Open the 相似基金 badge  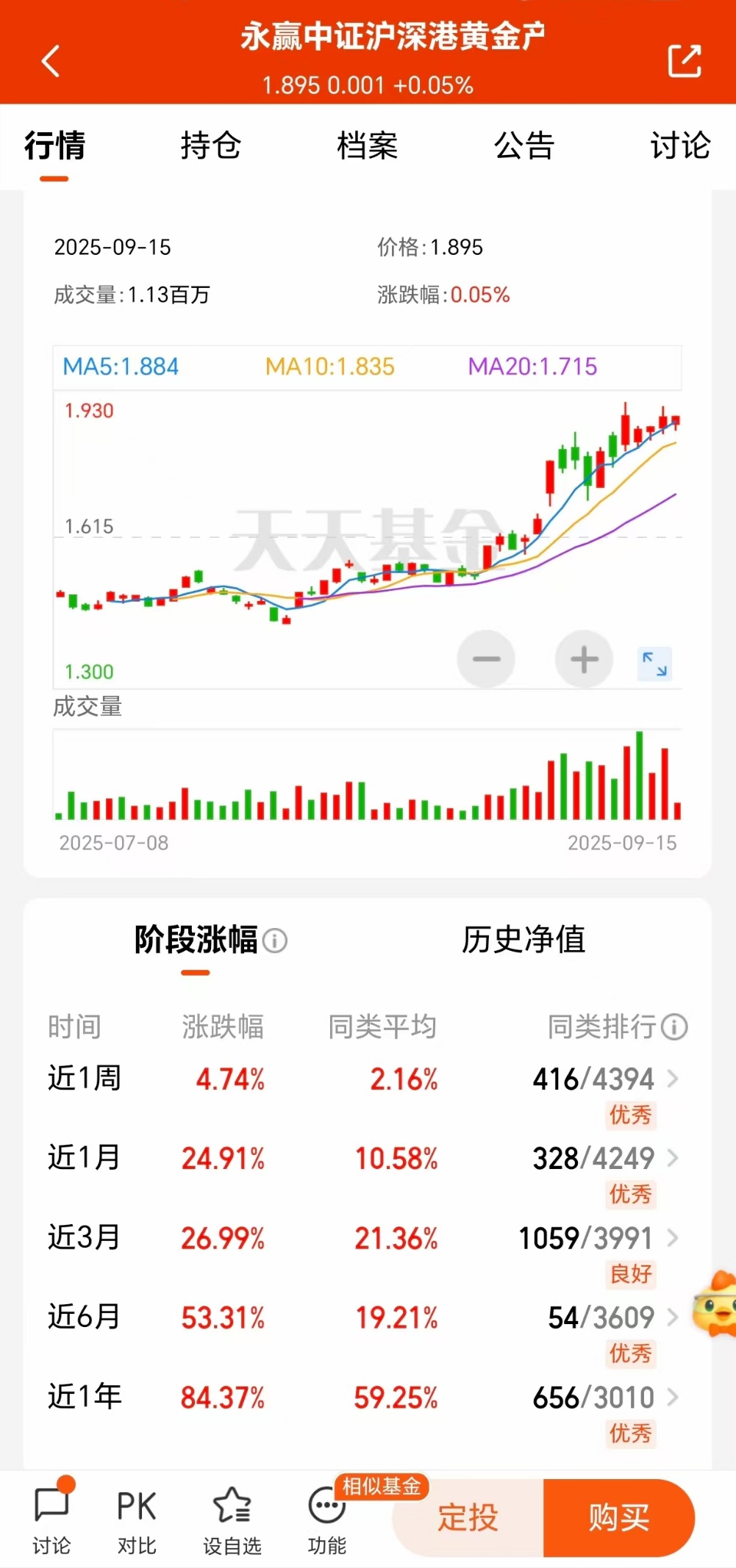(380, 1480)
